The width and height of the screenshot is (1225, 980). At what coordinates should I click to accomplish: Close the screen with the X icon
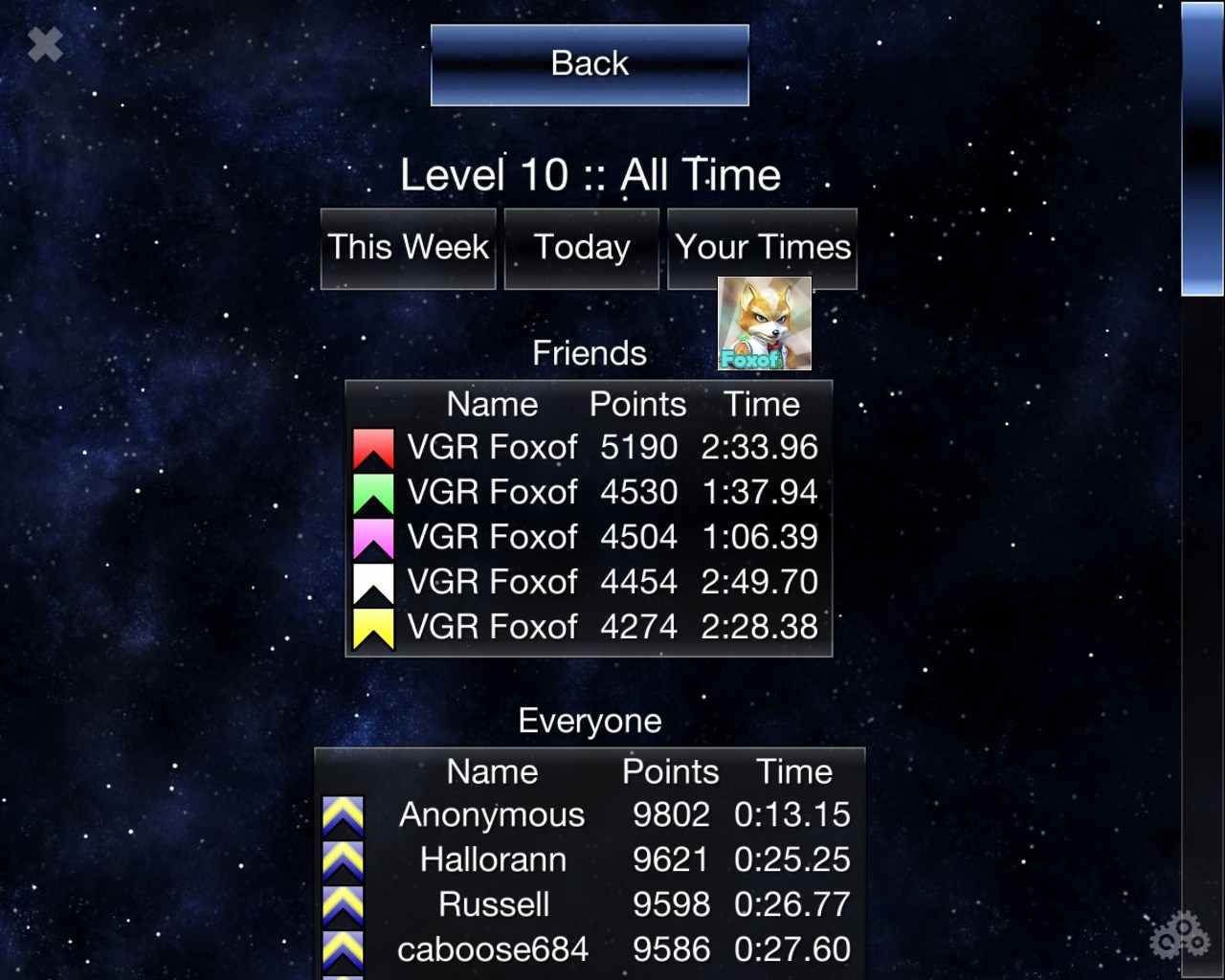pyautogui.click(x=45, y=44)
